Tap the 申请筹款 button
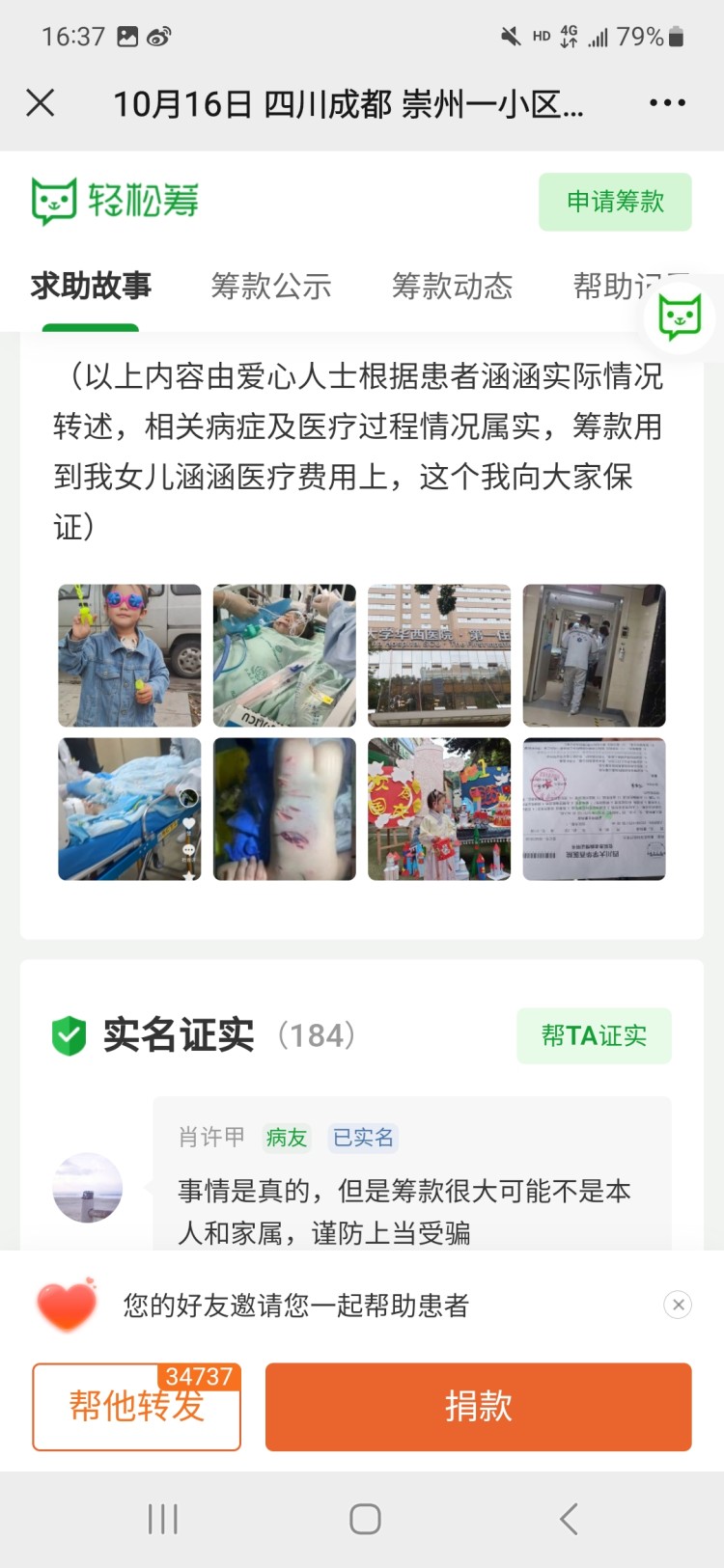 click(x=615, y=202)
